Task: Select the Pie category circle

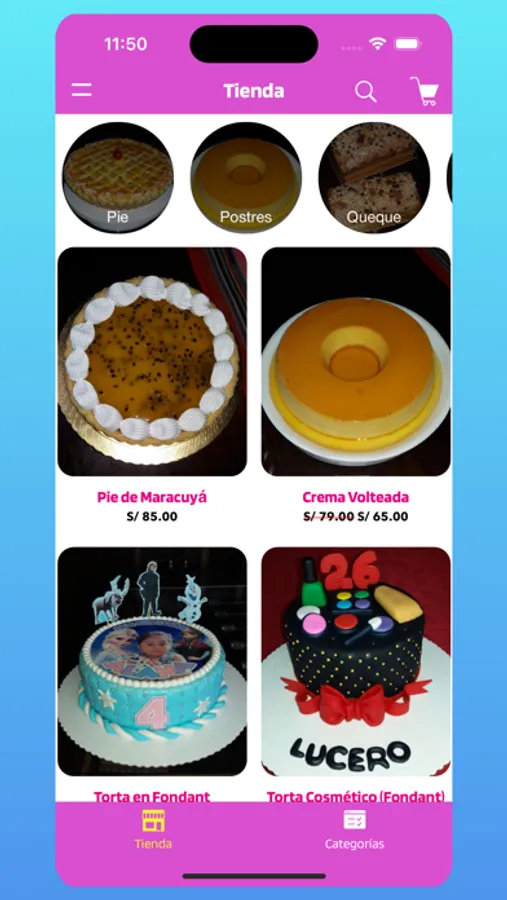Action: (x=118, y=177)
